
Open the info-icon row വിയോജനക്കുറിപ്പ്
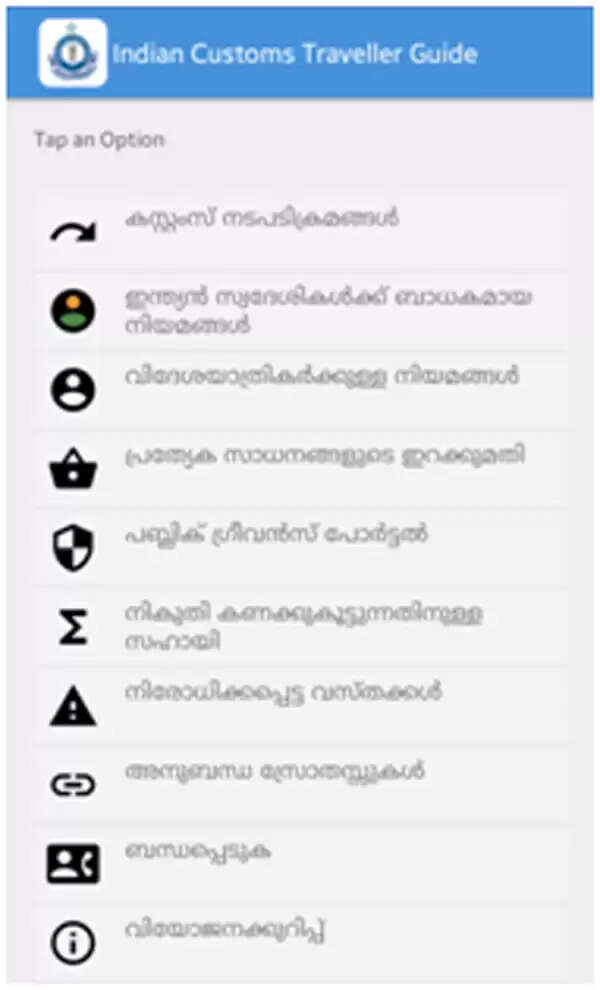[x=302, y=942]
